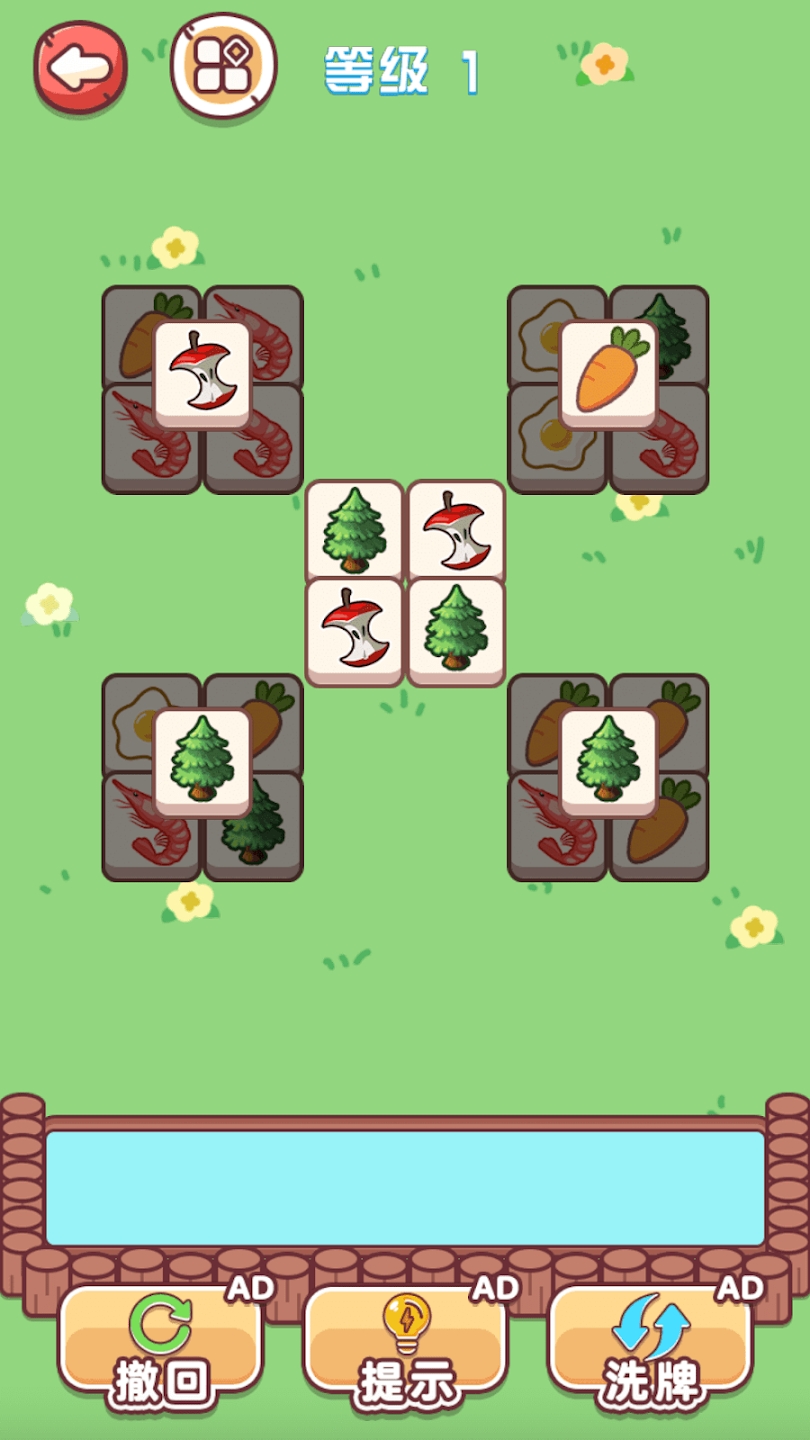The height and width of the screenshot is (1440, 810).
Task: Go back with the red arrow button
Action: click(80, 67)
